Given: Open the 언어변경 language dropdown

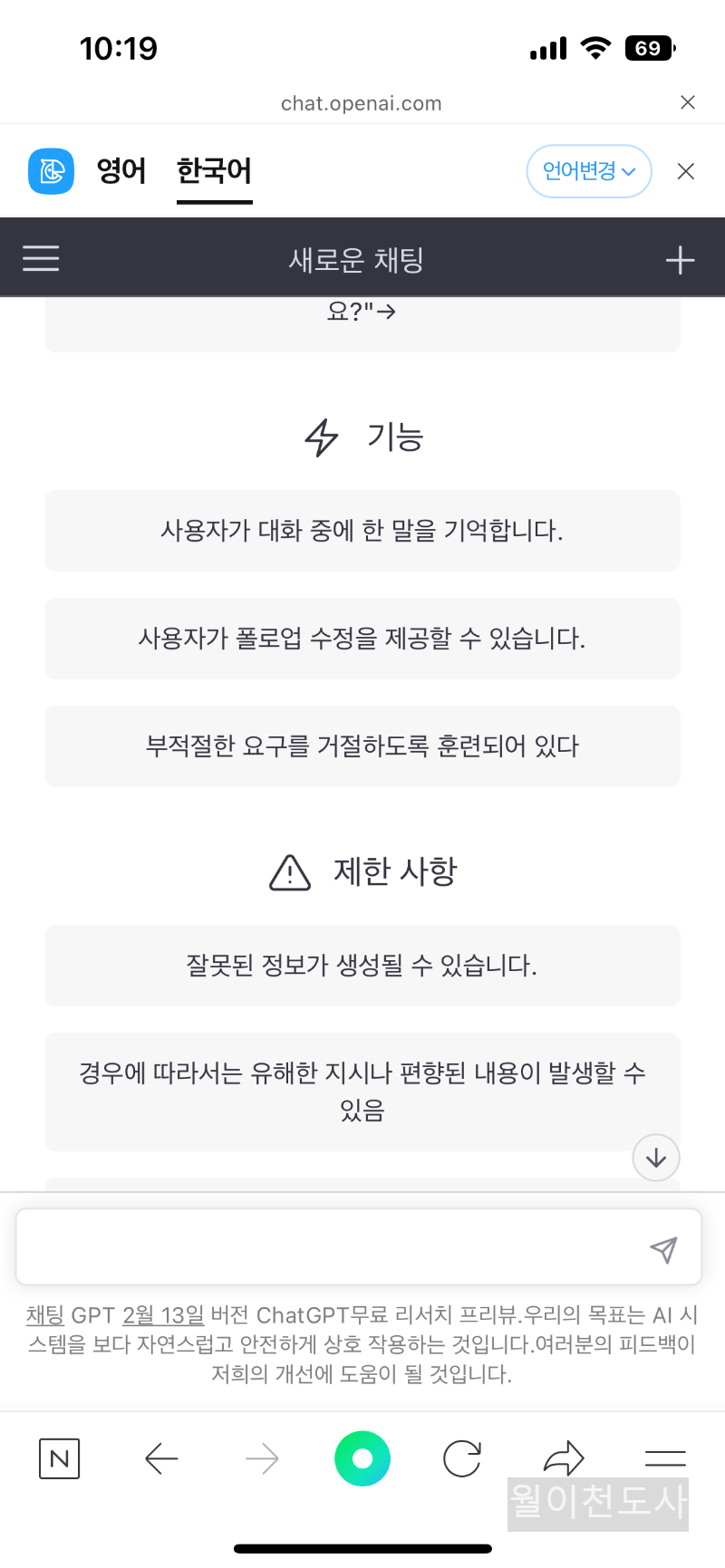Looking at the screenshot, I should tap(589, 171).
